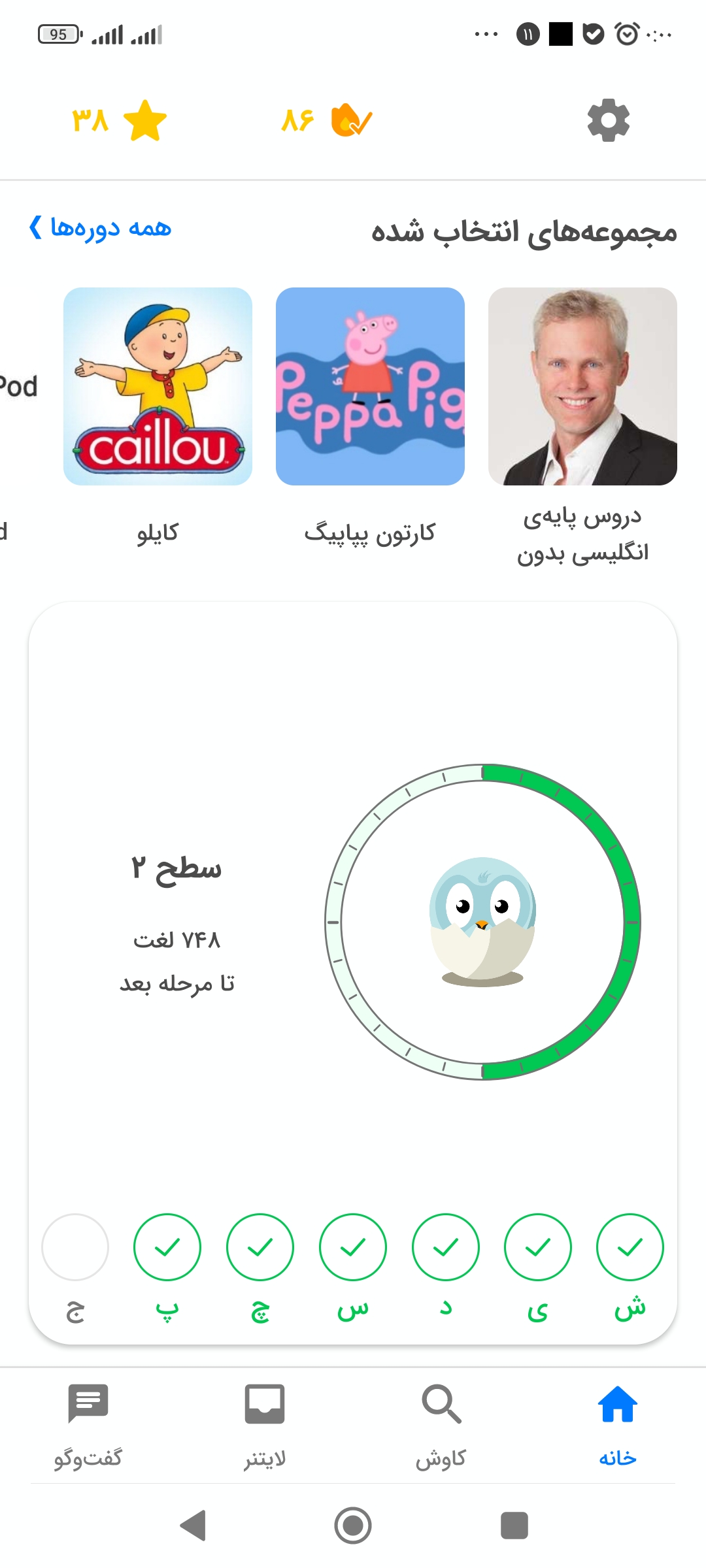Open the 86 streak flame badge
Viewport: 706px width, 1568px height.
coord(326,120)
